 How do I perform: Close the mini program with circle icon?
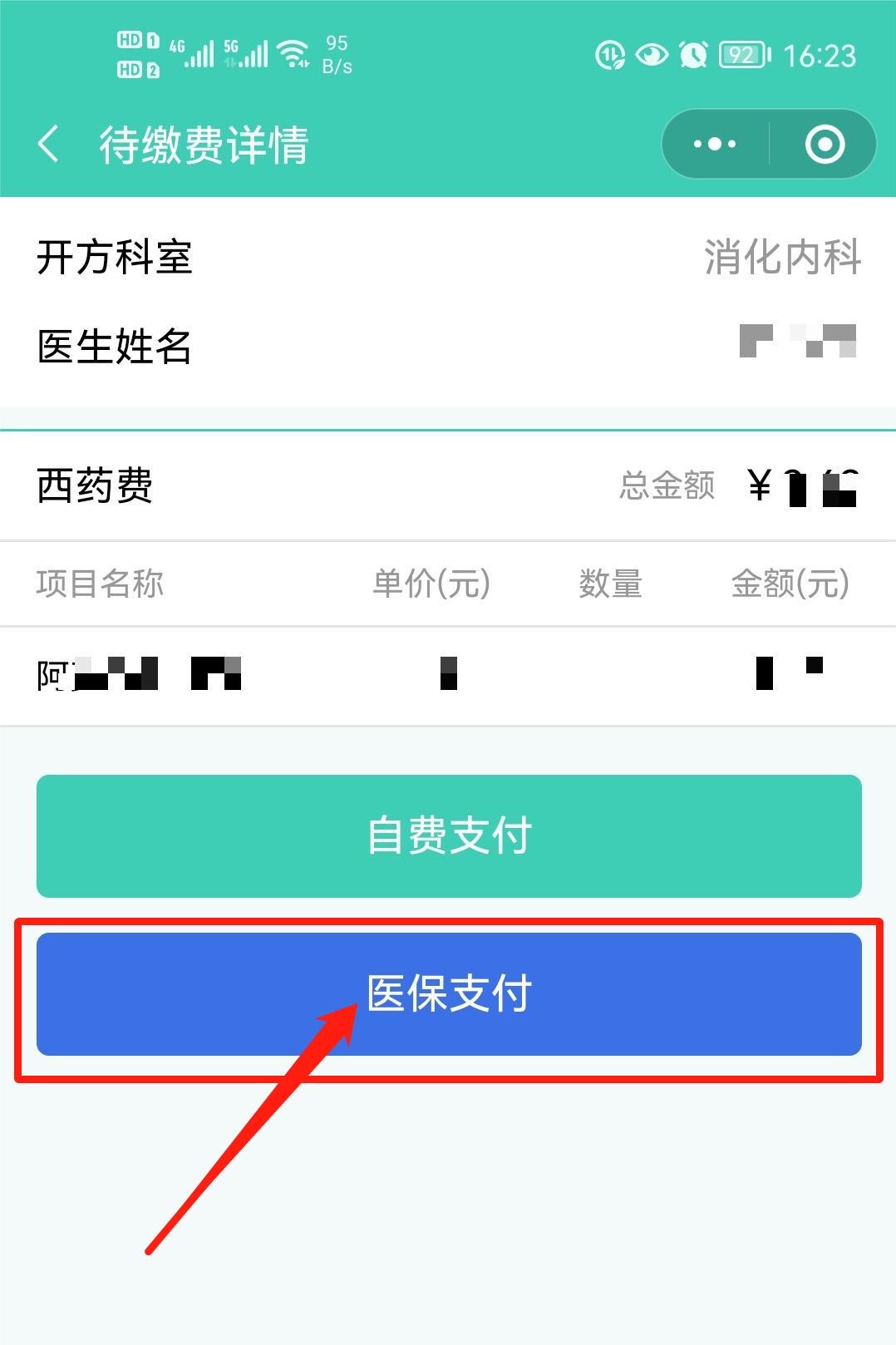tap(825, 144)
